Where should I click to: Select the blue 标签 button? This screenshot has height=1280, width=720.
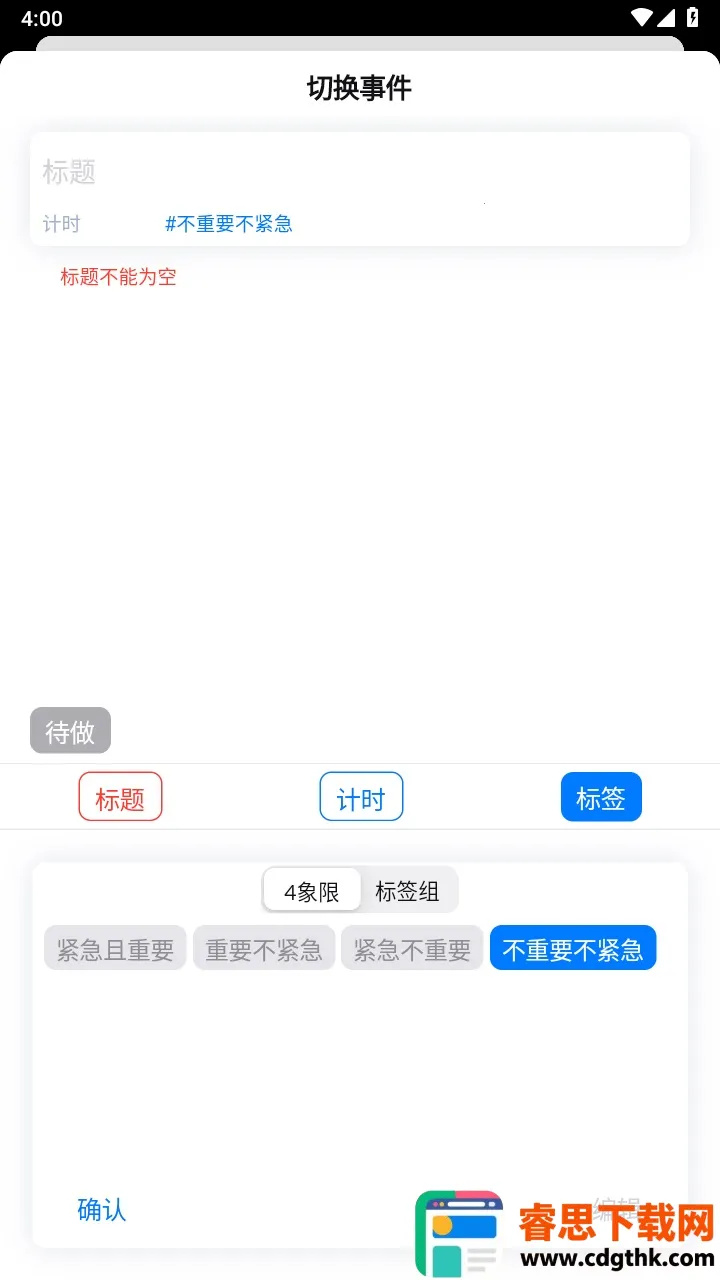[601, 798]
